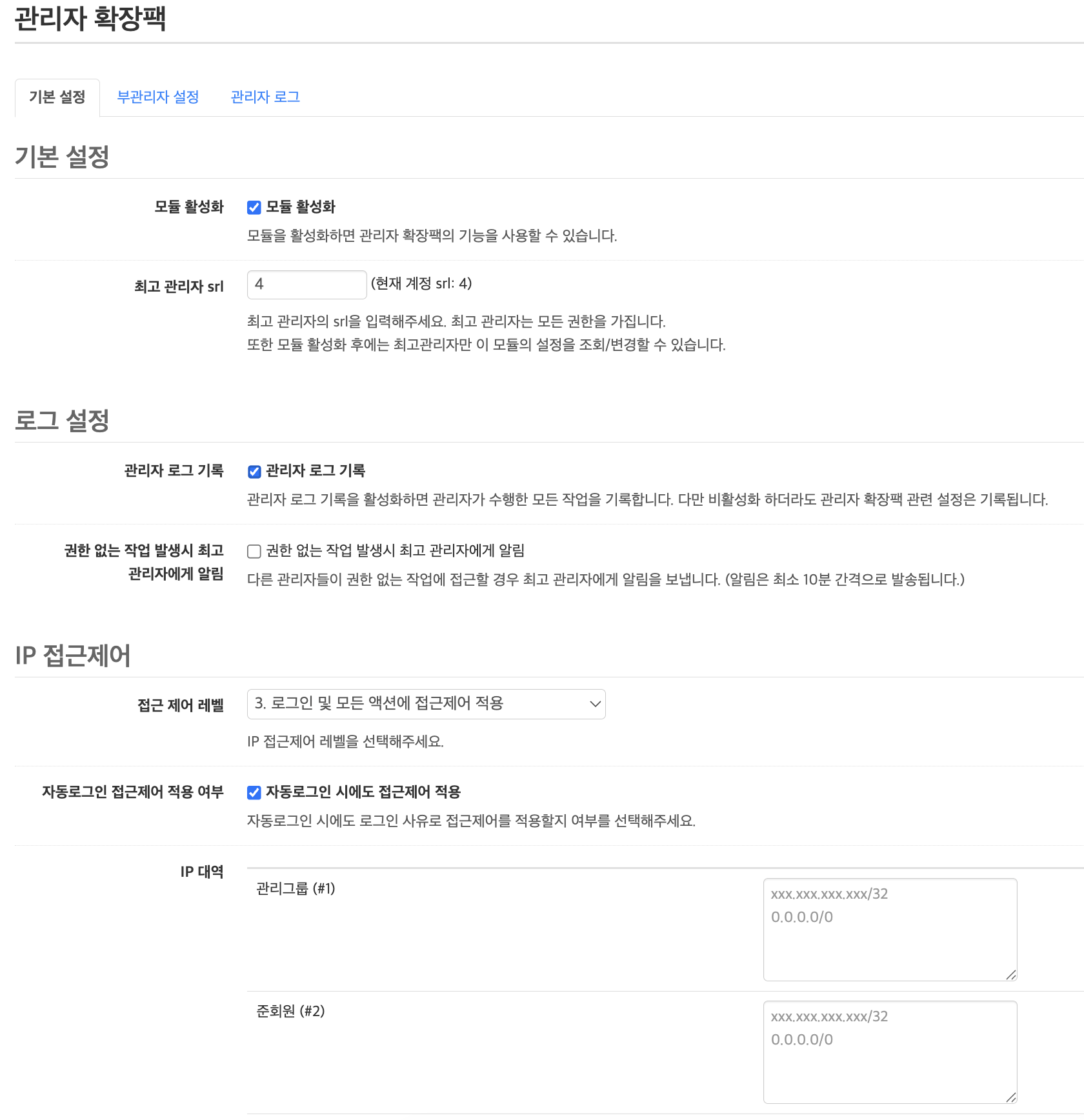Select the 기본 설정 tab

(57, 97)
